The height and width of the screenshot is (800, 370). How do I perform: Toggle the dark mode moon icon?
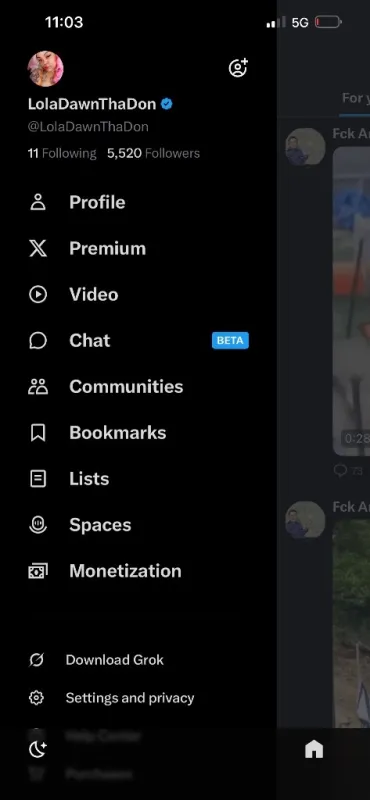37,749
